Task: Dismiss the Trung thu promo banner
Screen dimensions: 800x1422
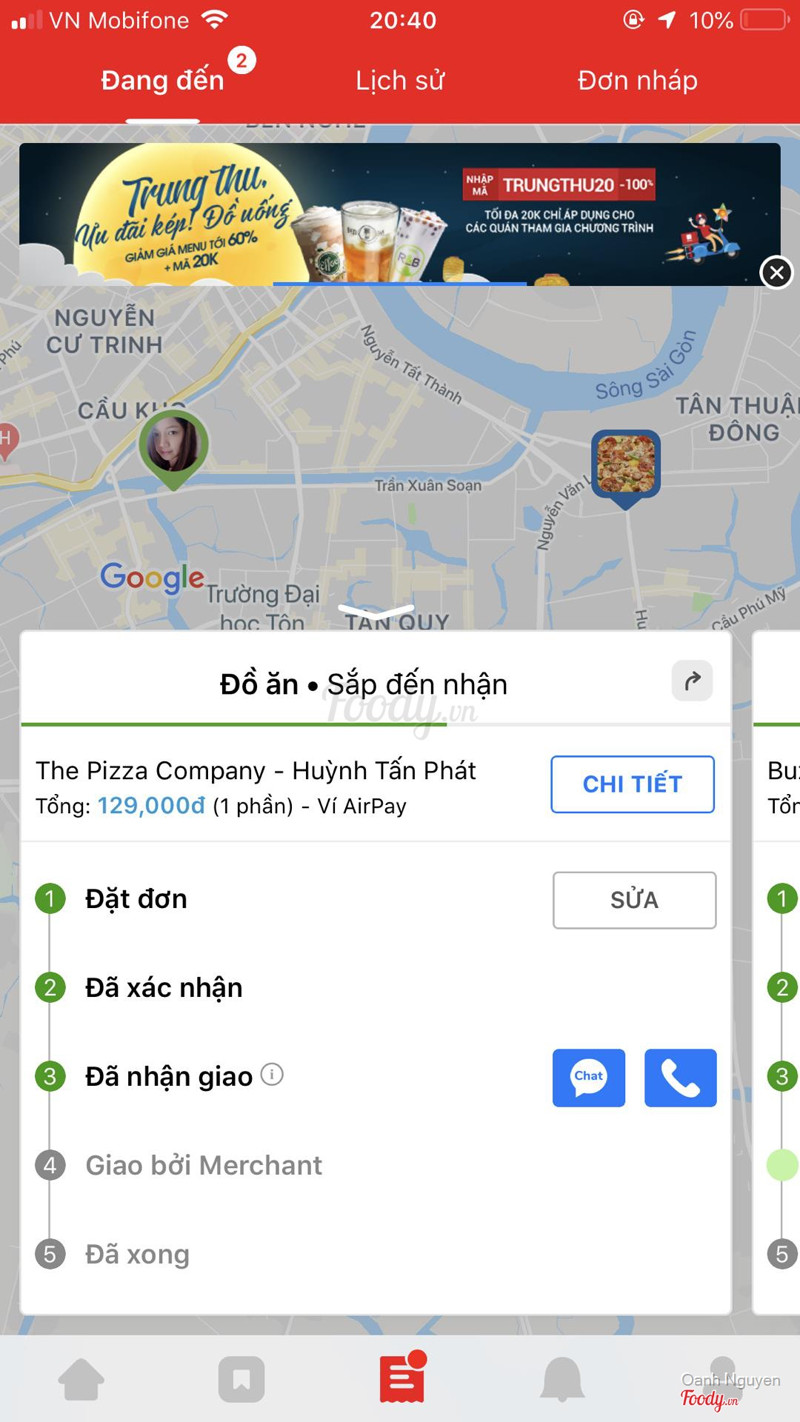Action: pyautogui.click(x=777, y=272)
